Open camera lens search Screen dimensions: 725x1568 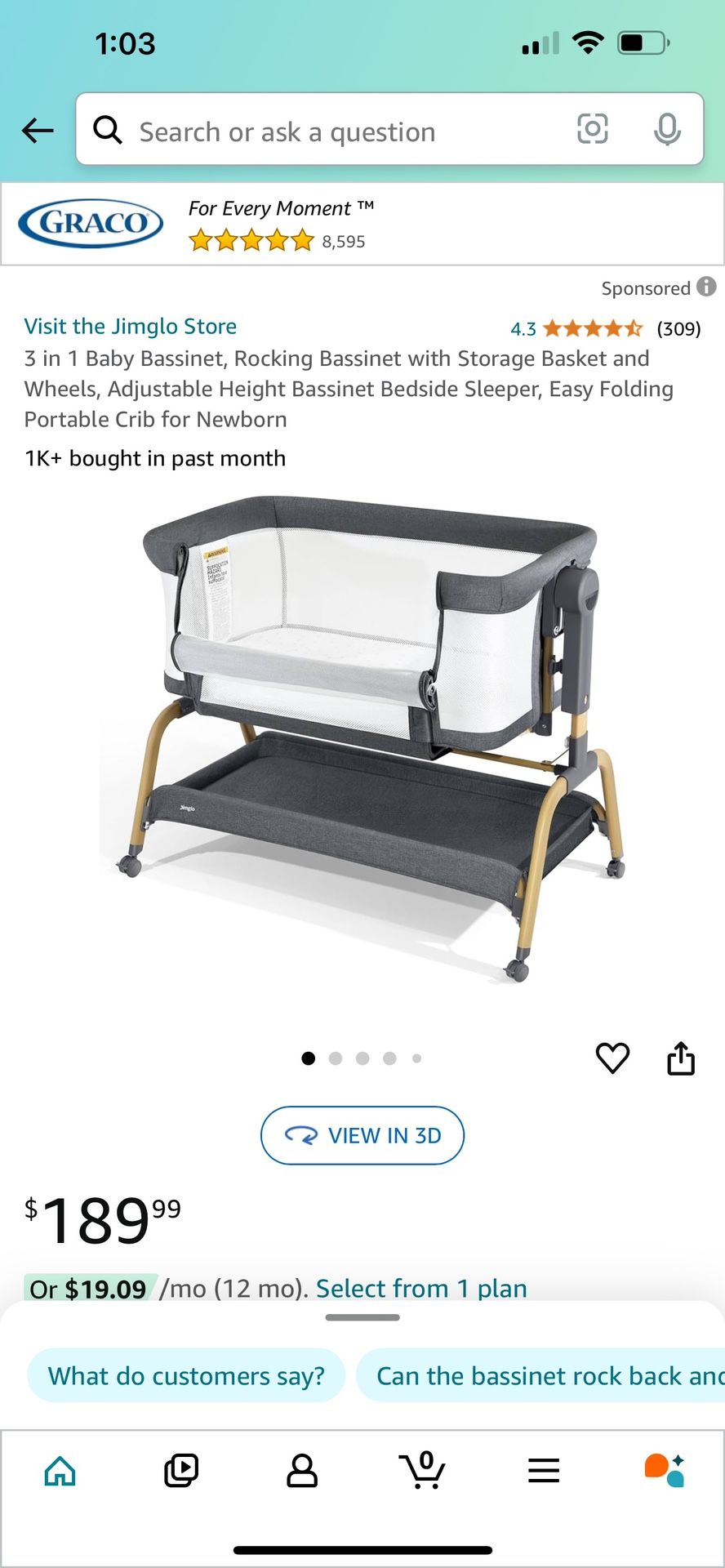[x=592, y=129]
